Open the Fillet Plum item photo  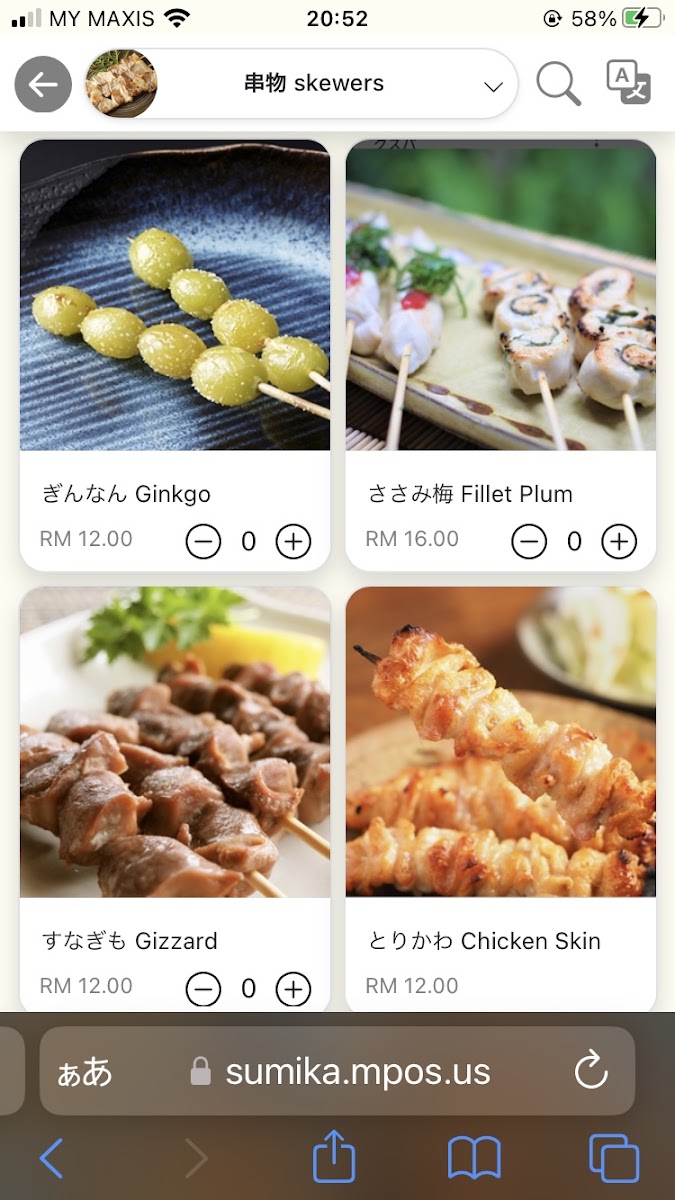501,296
